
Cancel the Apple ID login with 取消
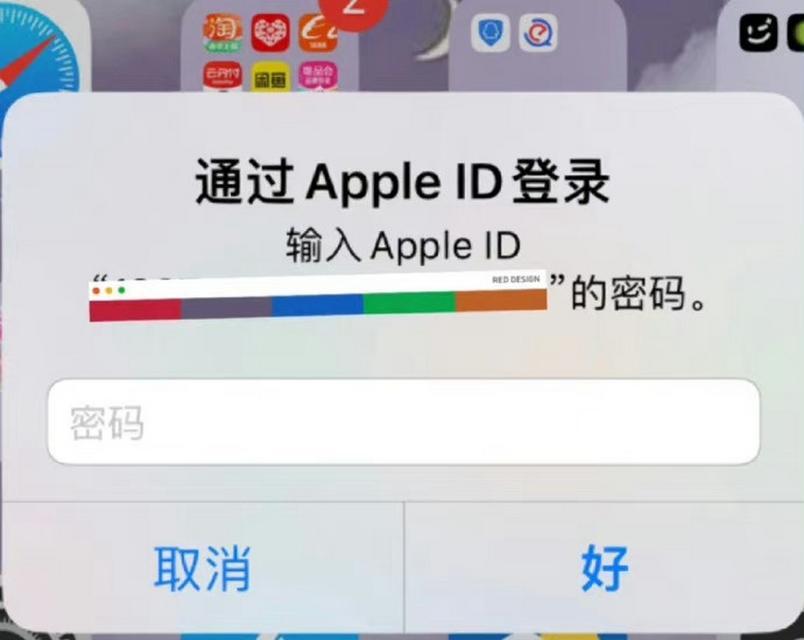tap(202, 569)
